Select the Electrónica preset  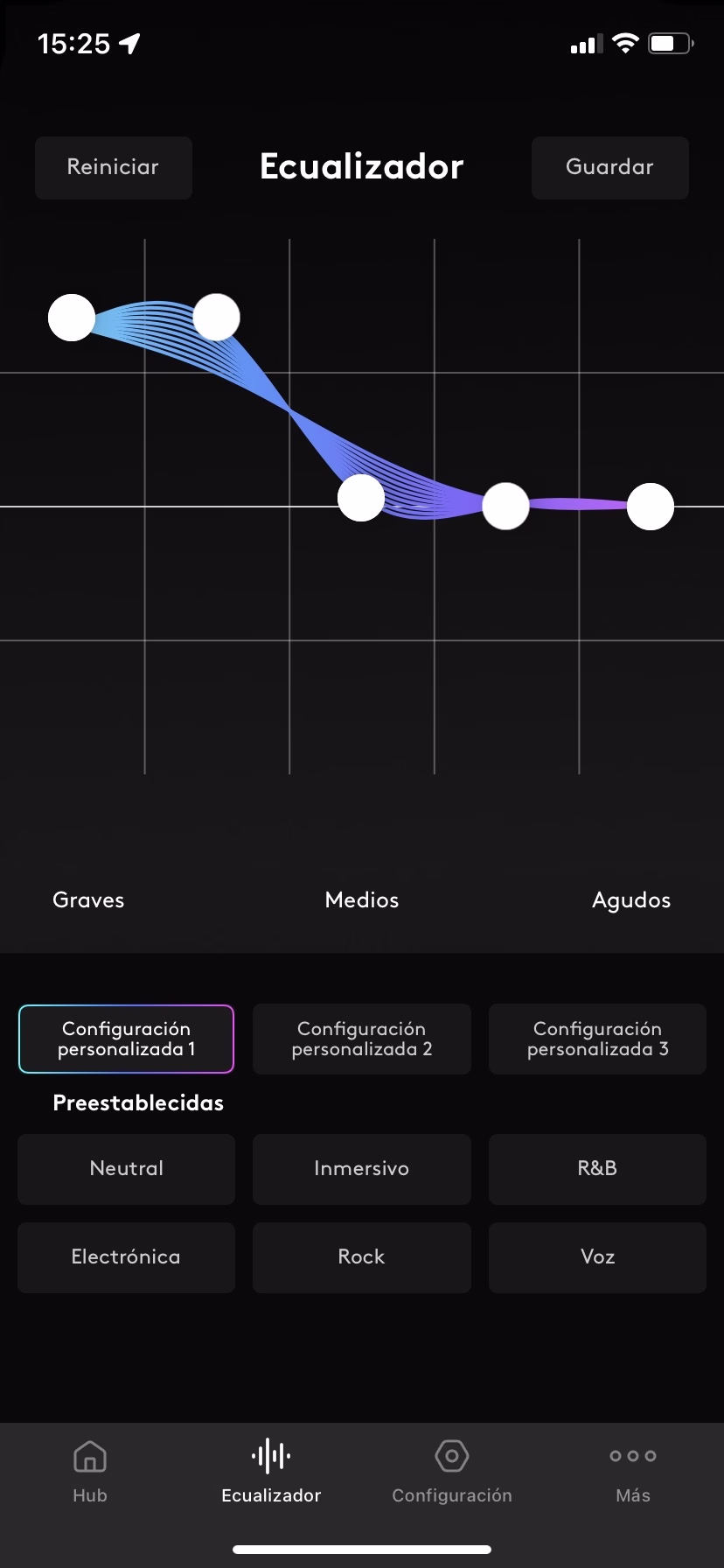126,1257
